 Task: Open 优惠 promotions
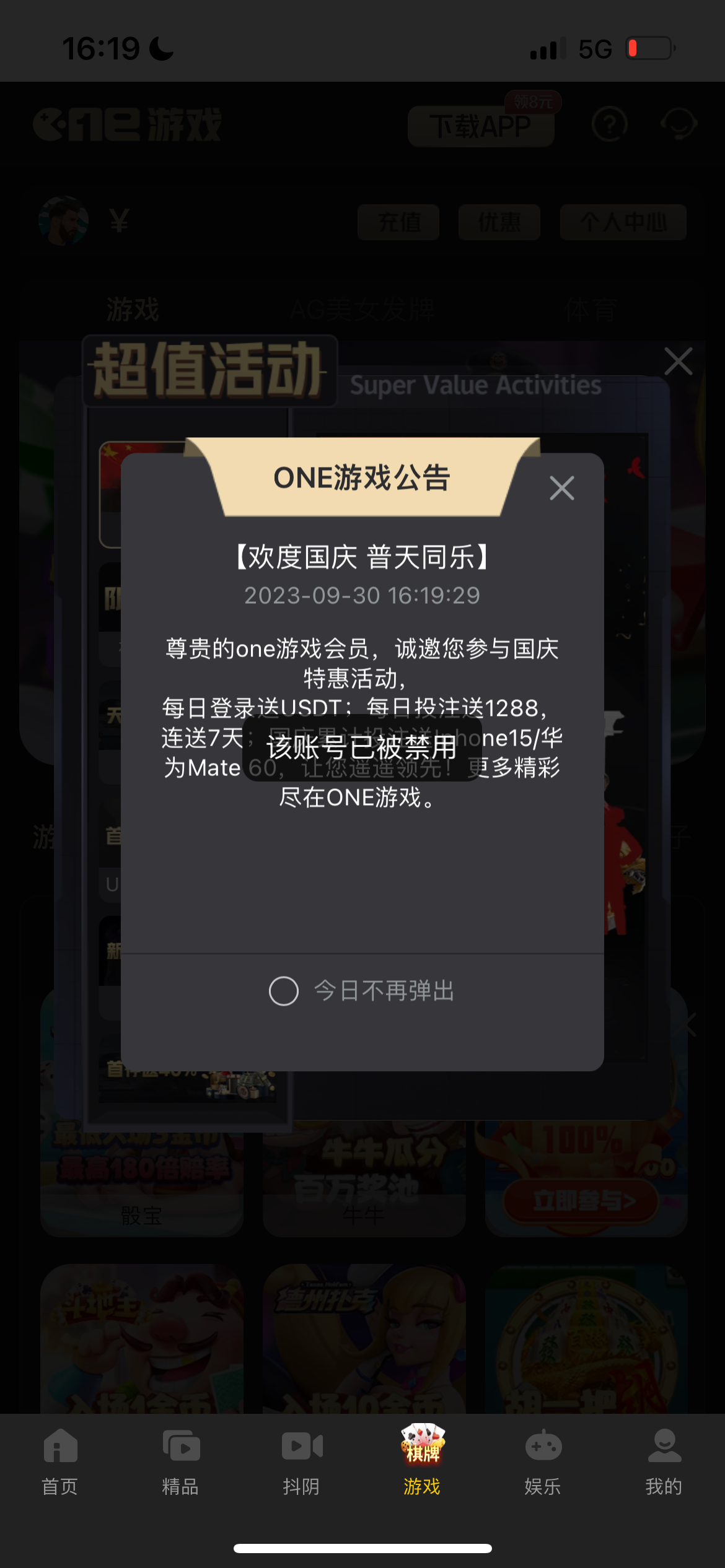(499, 222)
